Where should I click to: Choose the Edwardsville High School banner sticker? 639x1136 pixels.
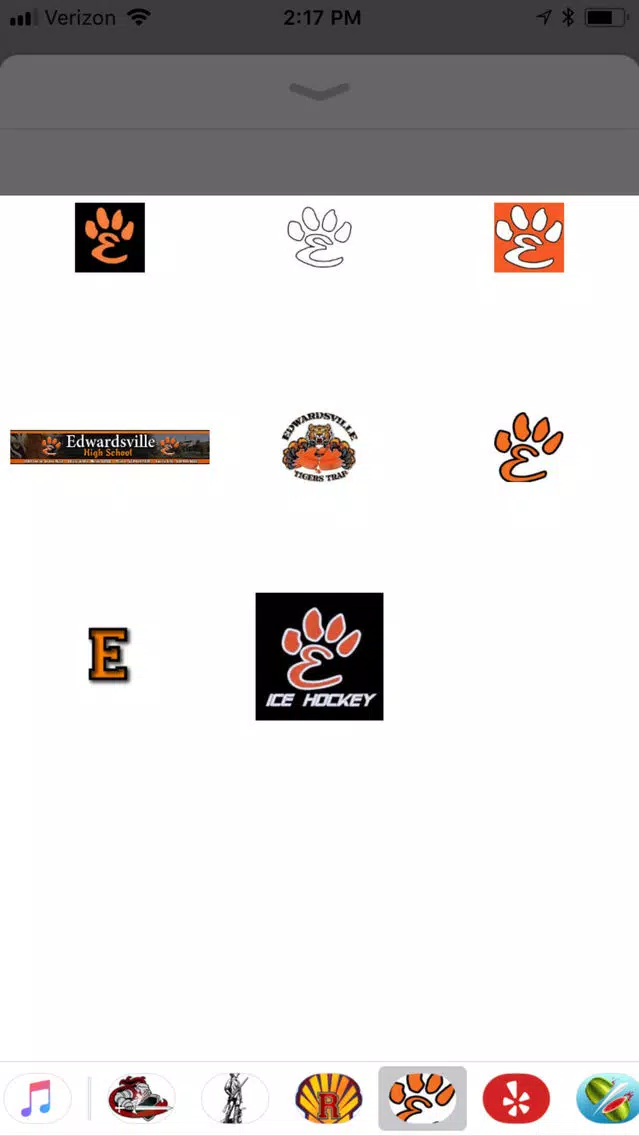coord(110,447)
